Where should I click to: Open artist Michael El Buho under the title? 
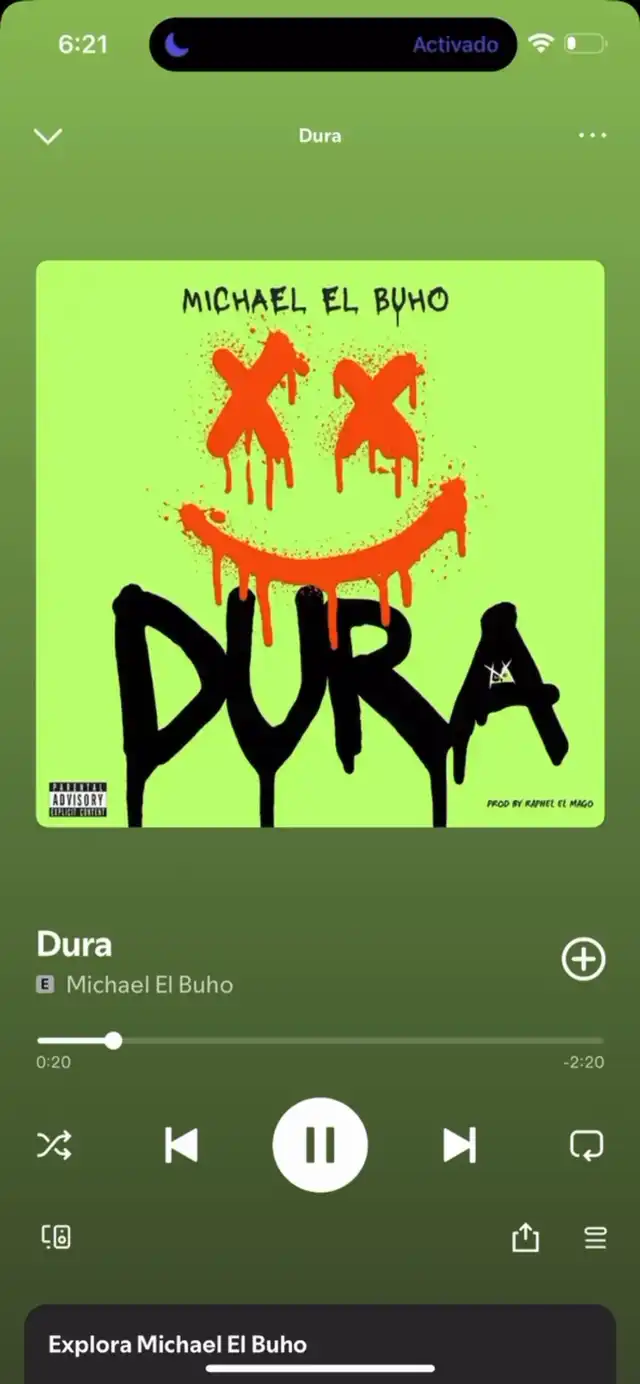click(149, 985)
